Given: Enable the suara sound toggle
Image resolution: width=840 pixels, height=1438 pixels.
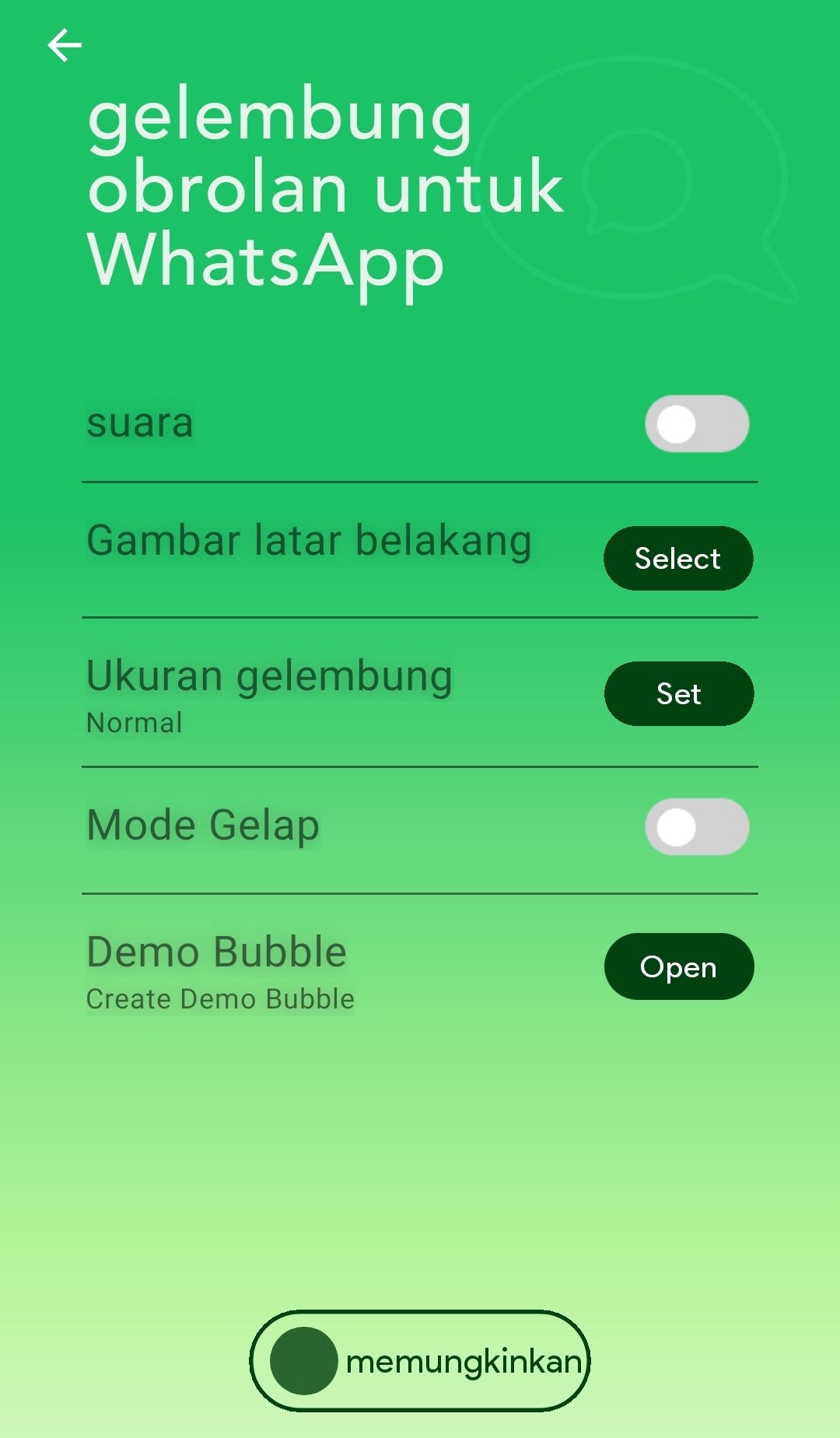Looking at the screenshot, I should click(696, 423).
